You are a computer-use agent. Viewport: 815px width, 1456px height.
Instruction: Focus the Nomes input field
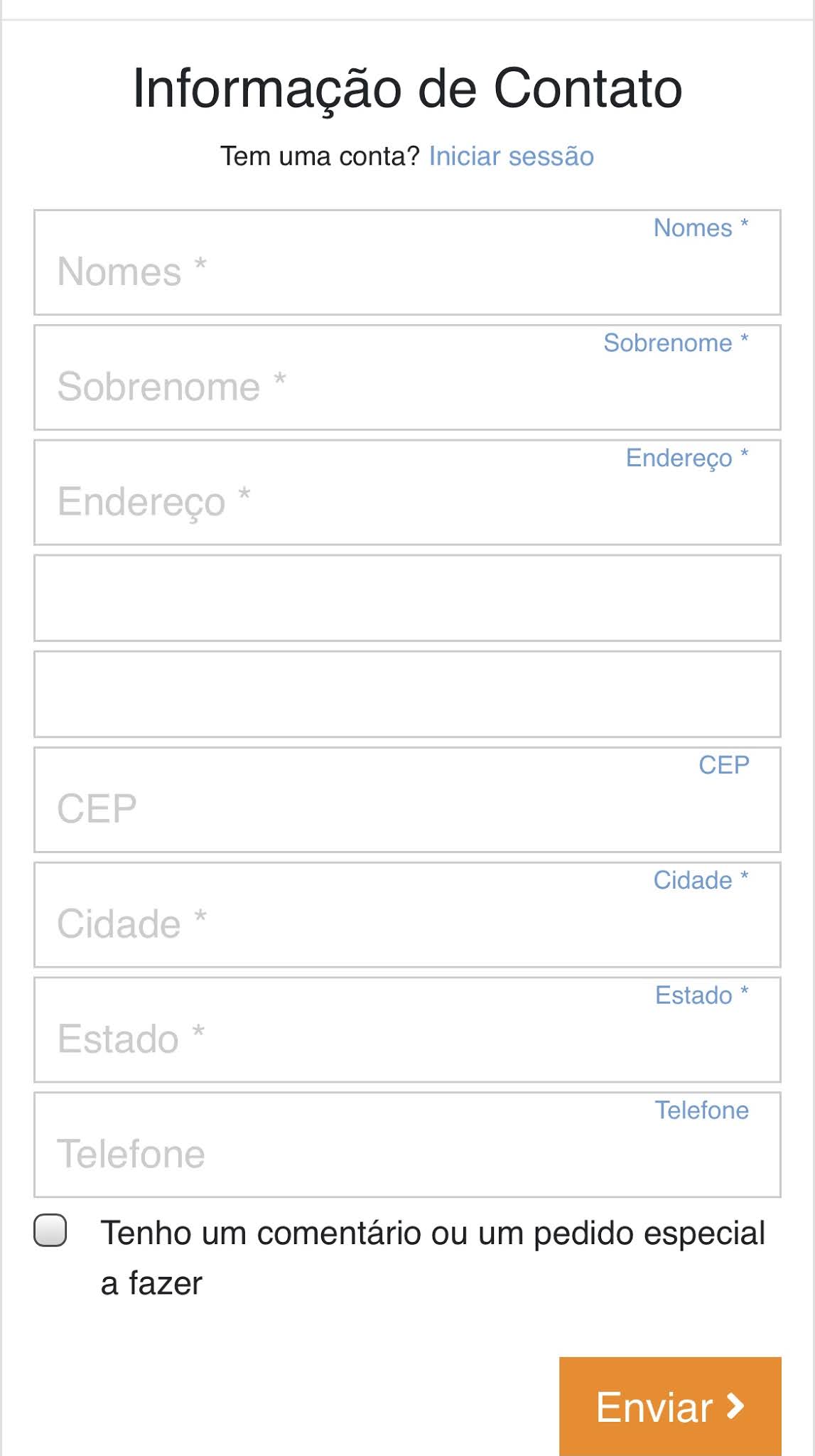[x=407, y=262]
